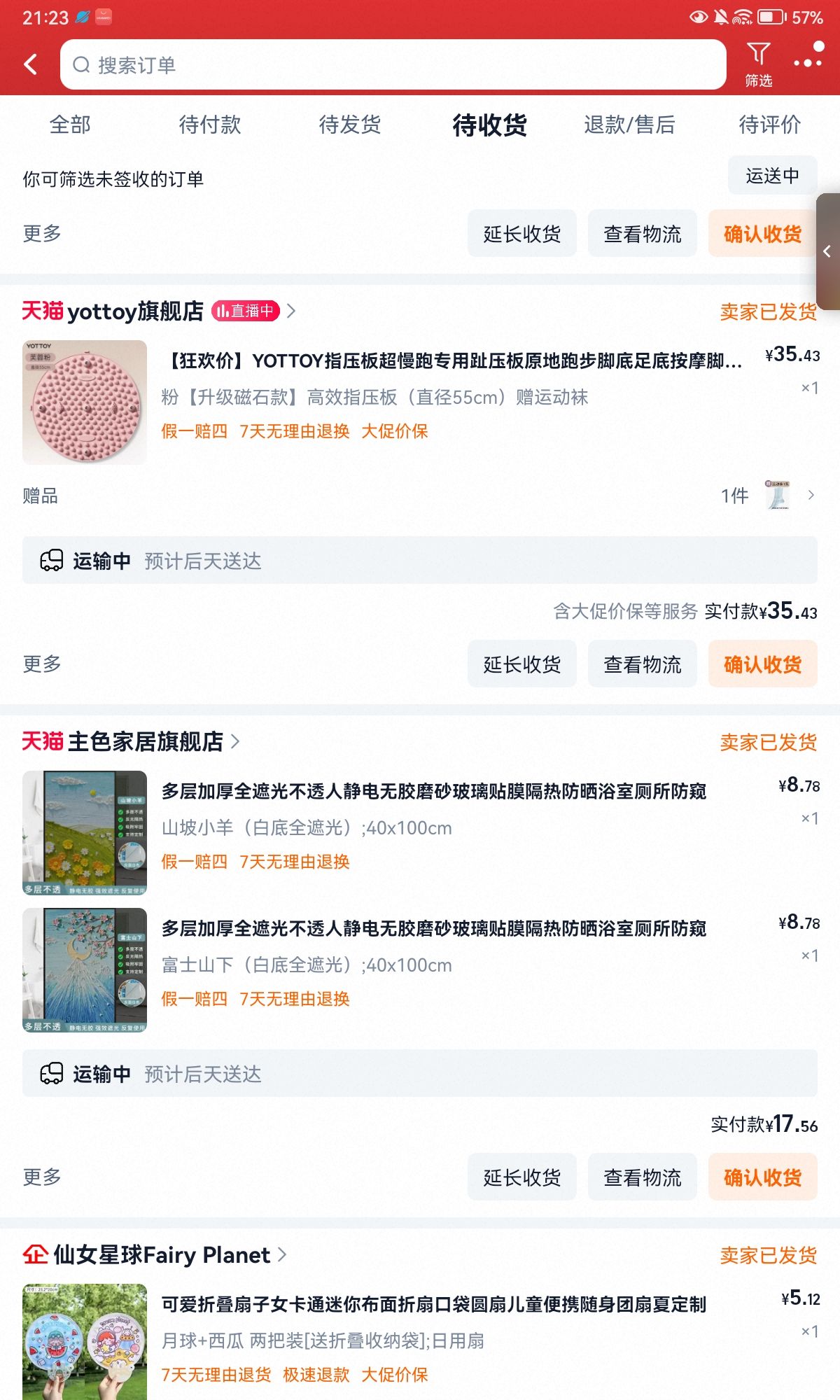This screenshot has width=840, height=1400.
Task: Open shipping status under the 主色家居 order
Action: (x=420, y=1073)
